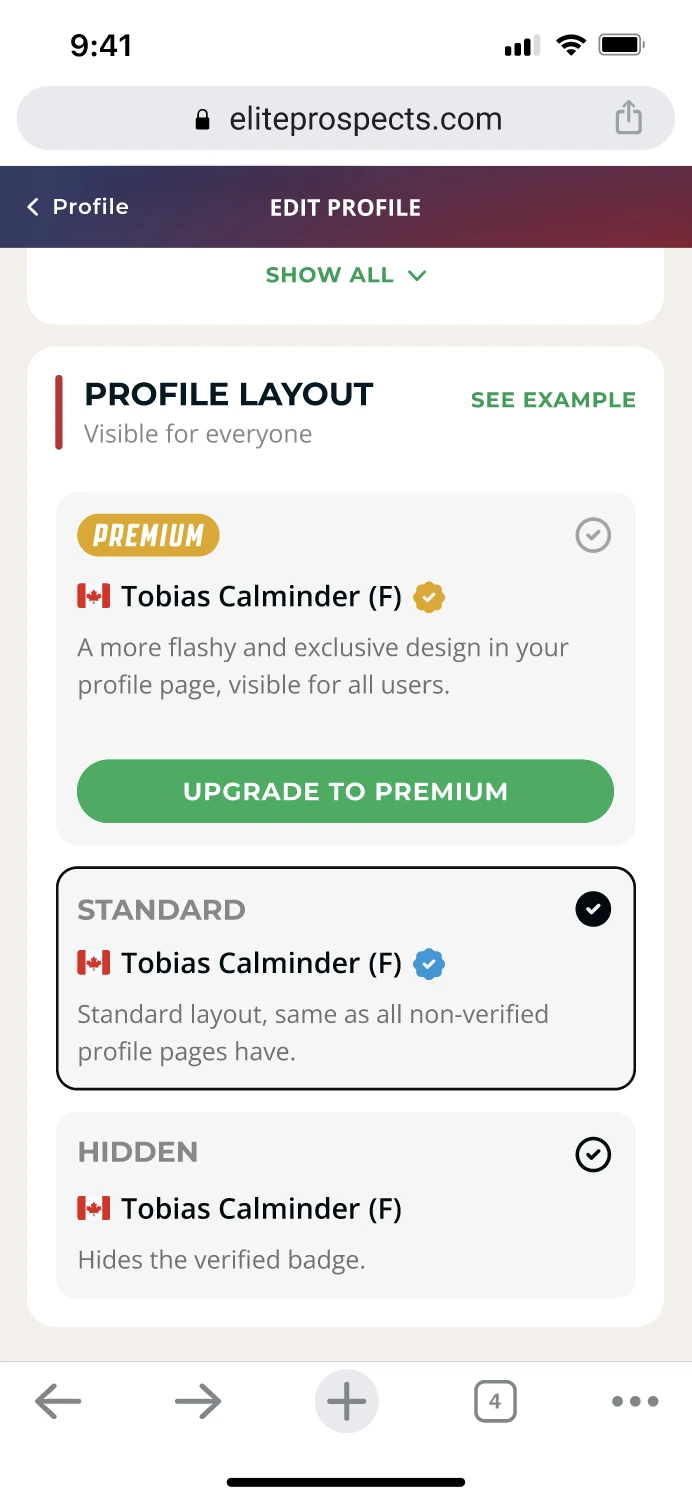Choose the Standard profile layout
The width and height of the screenshot is (692, 1500).
(346, 978)
